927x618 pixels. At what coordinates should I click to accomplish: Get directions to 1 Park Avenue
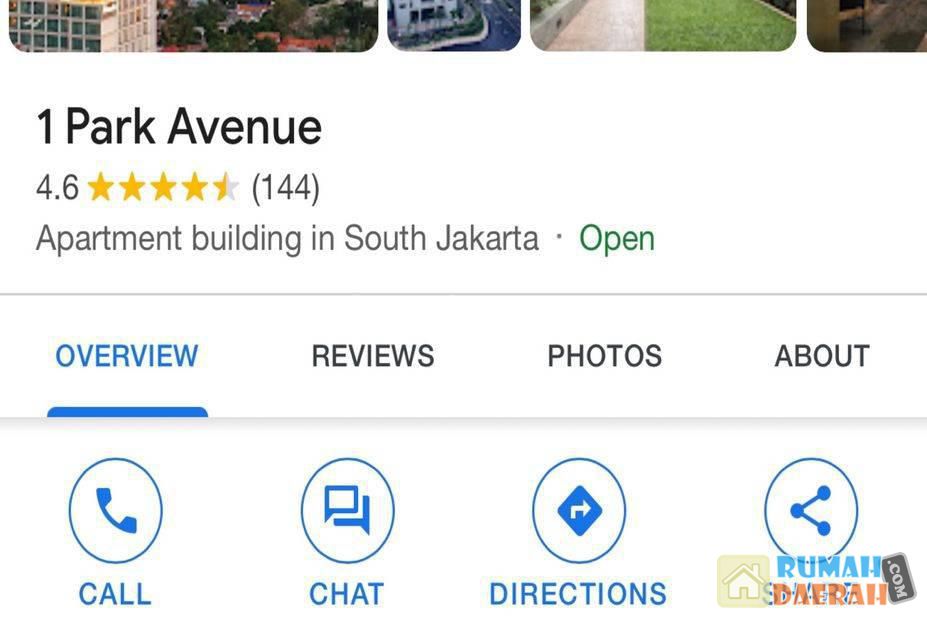click(x=578, y=511)
